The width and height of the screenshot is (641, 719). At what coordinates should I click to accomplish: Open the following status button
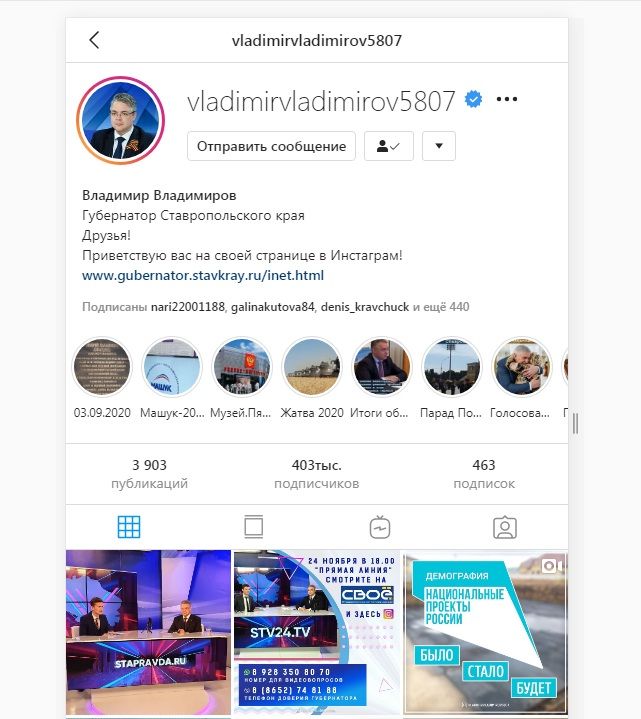pyautogui.click(x=389, y=146)
